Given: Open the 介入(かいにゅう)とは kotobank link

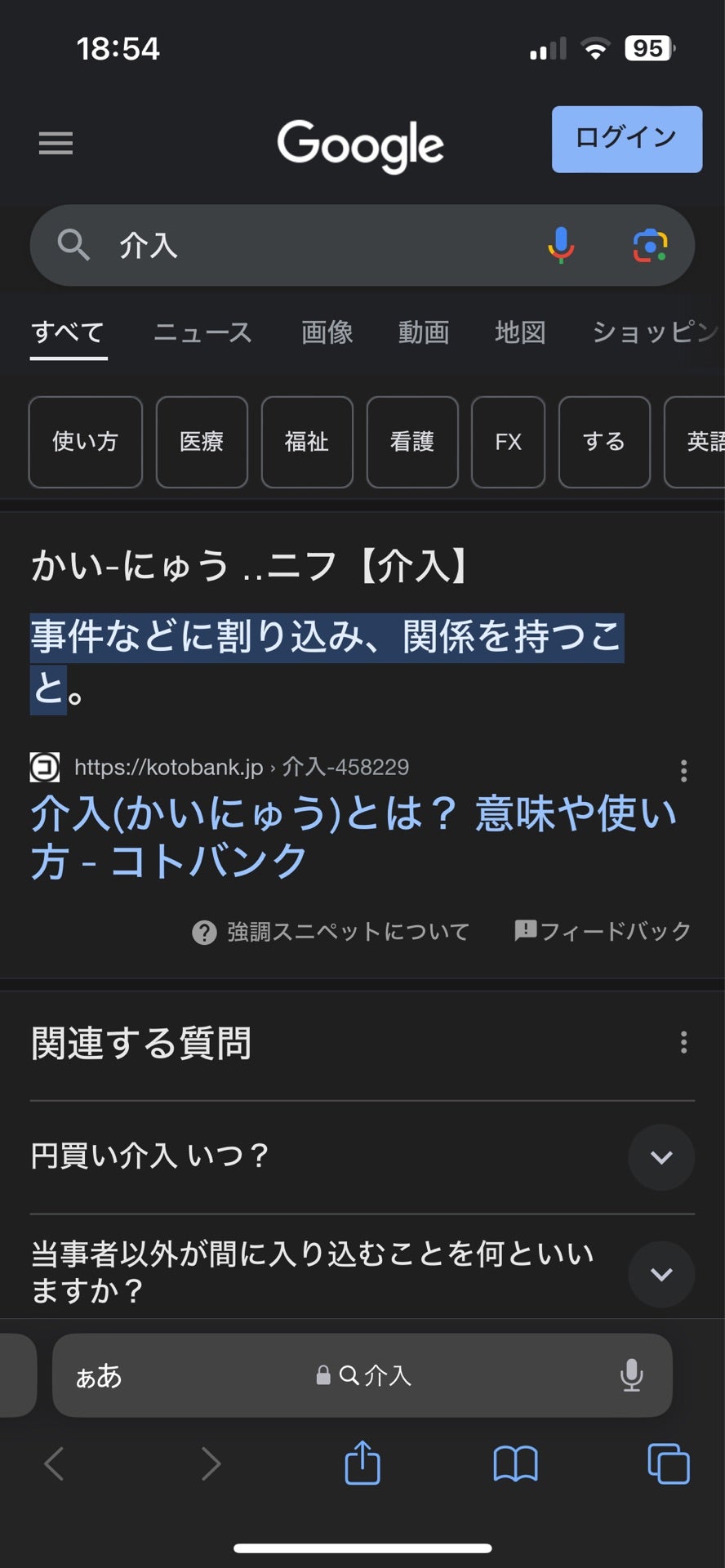Looking at the screenshot, I should click(353, 835).
